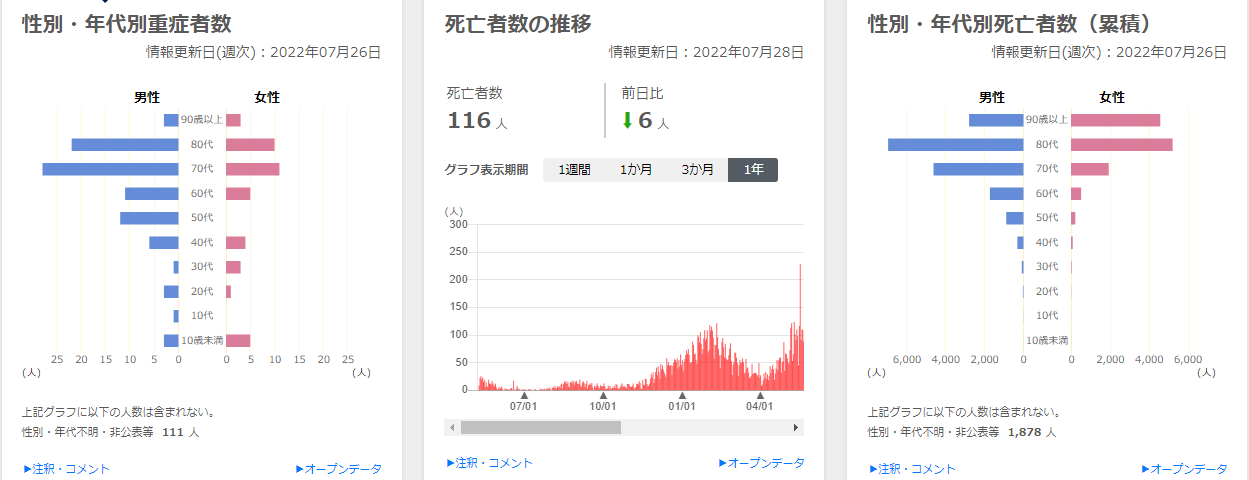
Task: Open オープンデータ under 死亡者数の推移
Action: pos(761,463)
